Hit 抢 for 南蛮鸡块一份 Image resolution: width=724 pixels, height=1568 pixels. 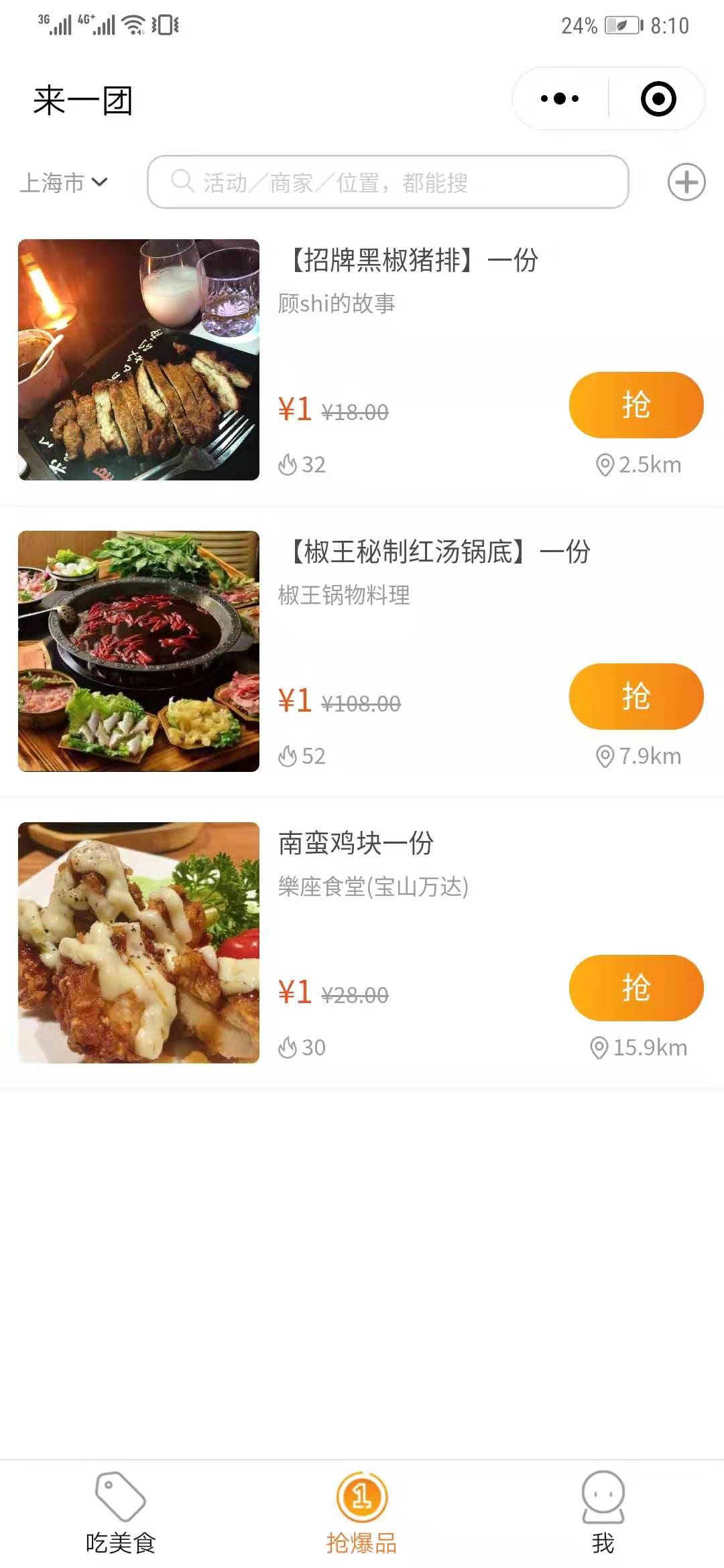(x=636, y=988)
